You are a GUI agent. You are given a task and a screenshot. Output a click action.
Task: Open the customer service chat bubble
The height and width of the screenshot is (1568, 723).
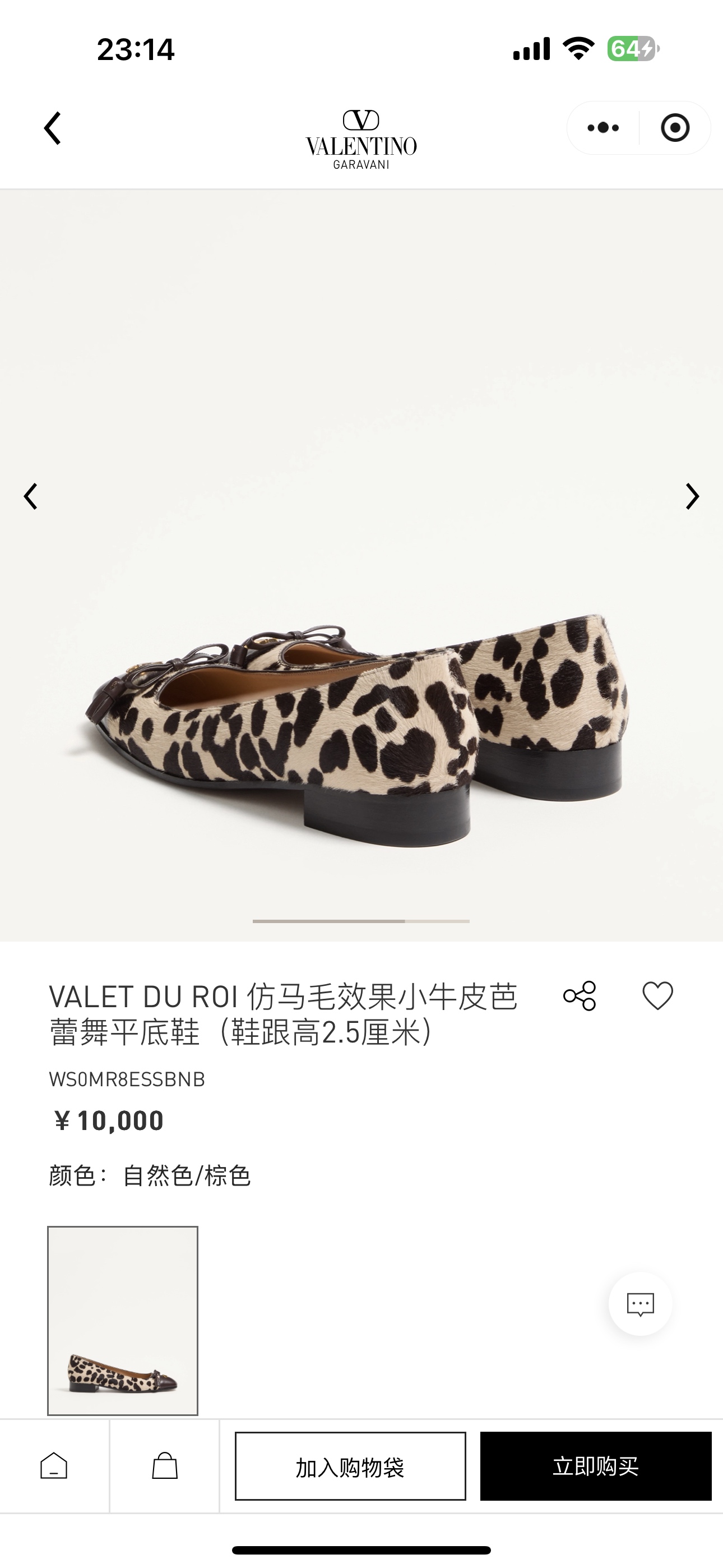640,1304
